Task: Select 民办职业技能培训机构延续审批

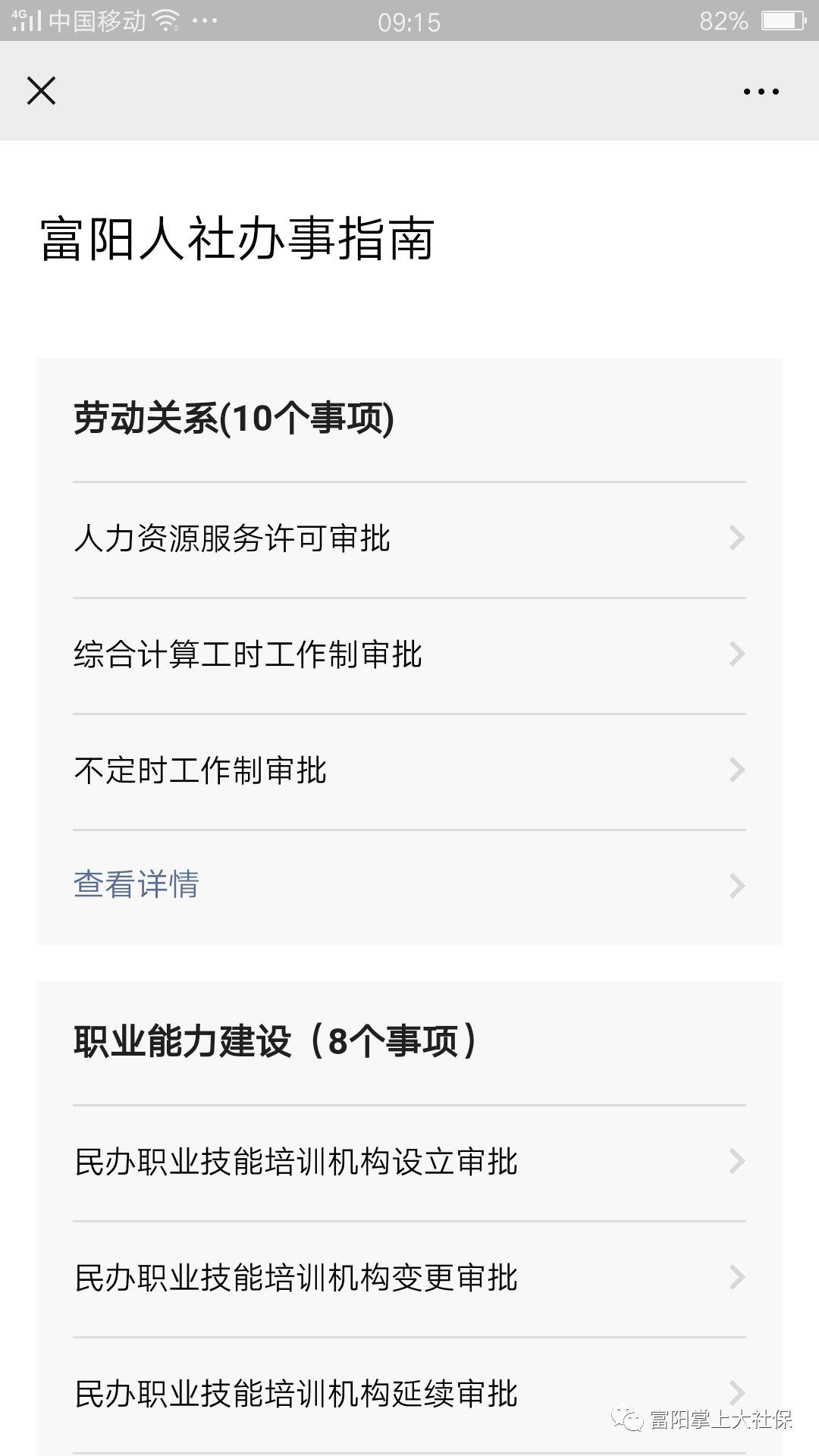Action: pyautogui.click(x=409, y=1395)
